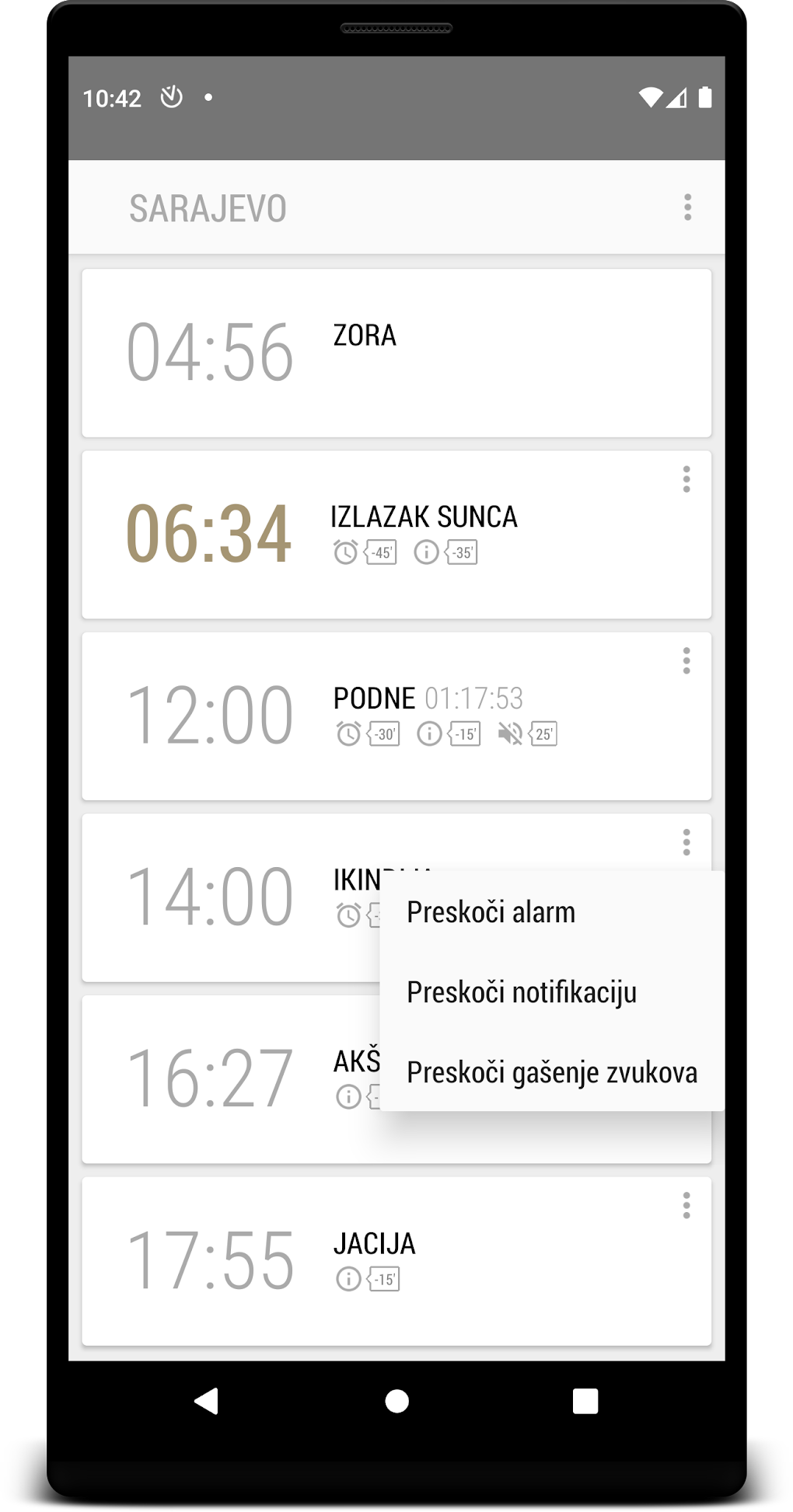Open the overflow menu beside SARAJEVO
The height and width of the screenshot is (1512, 793).
[x=687, y=207]
